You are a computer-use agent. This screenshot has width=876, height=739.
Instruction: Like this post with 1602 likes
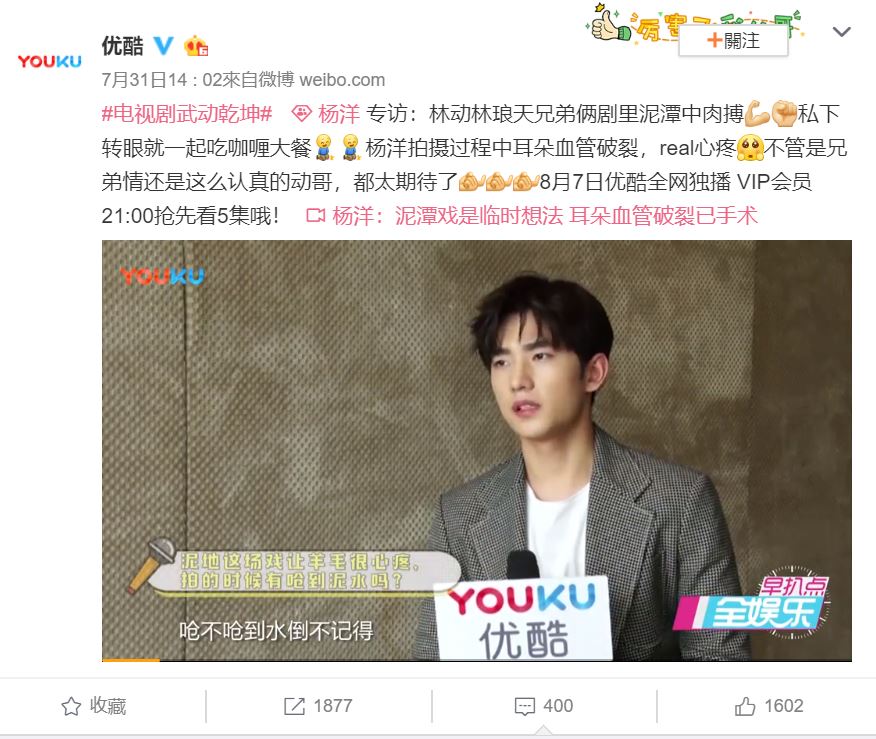(x=769, y=706)
